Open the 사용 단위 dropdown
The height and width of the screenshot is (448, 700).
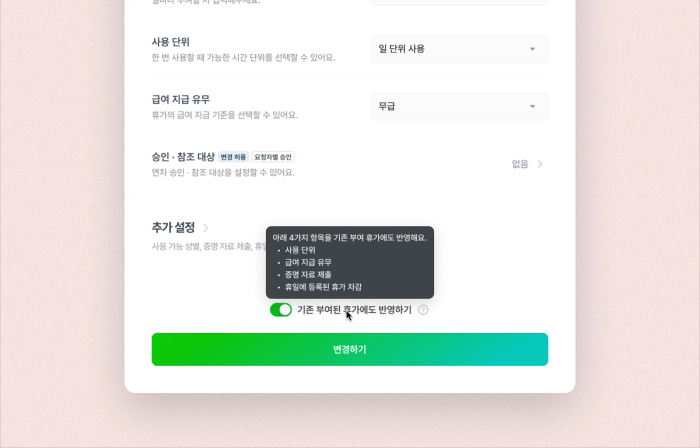click(x=459, y=49)
